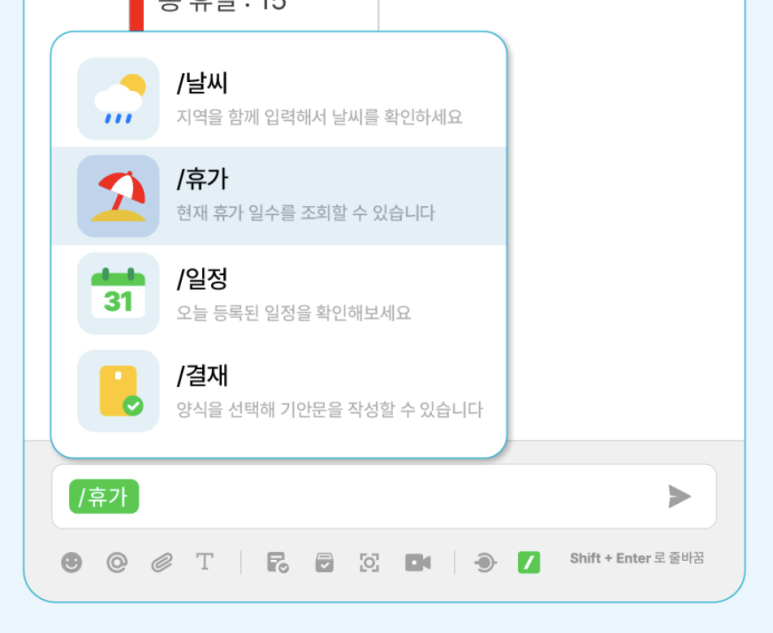Select the /일정 schedule command

pyautogui.click(x=279, y=294)
